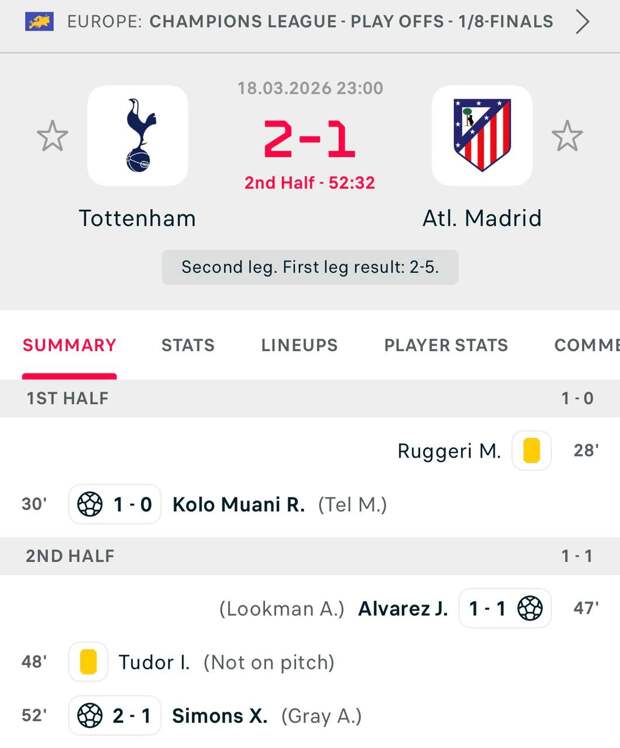Favorite Atl. Madrid with the star icon
Screen dimensions: 620x748
(567, 136)
